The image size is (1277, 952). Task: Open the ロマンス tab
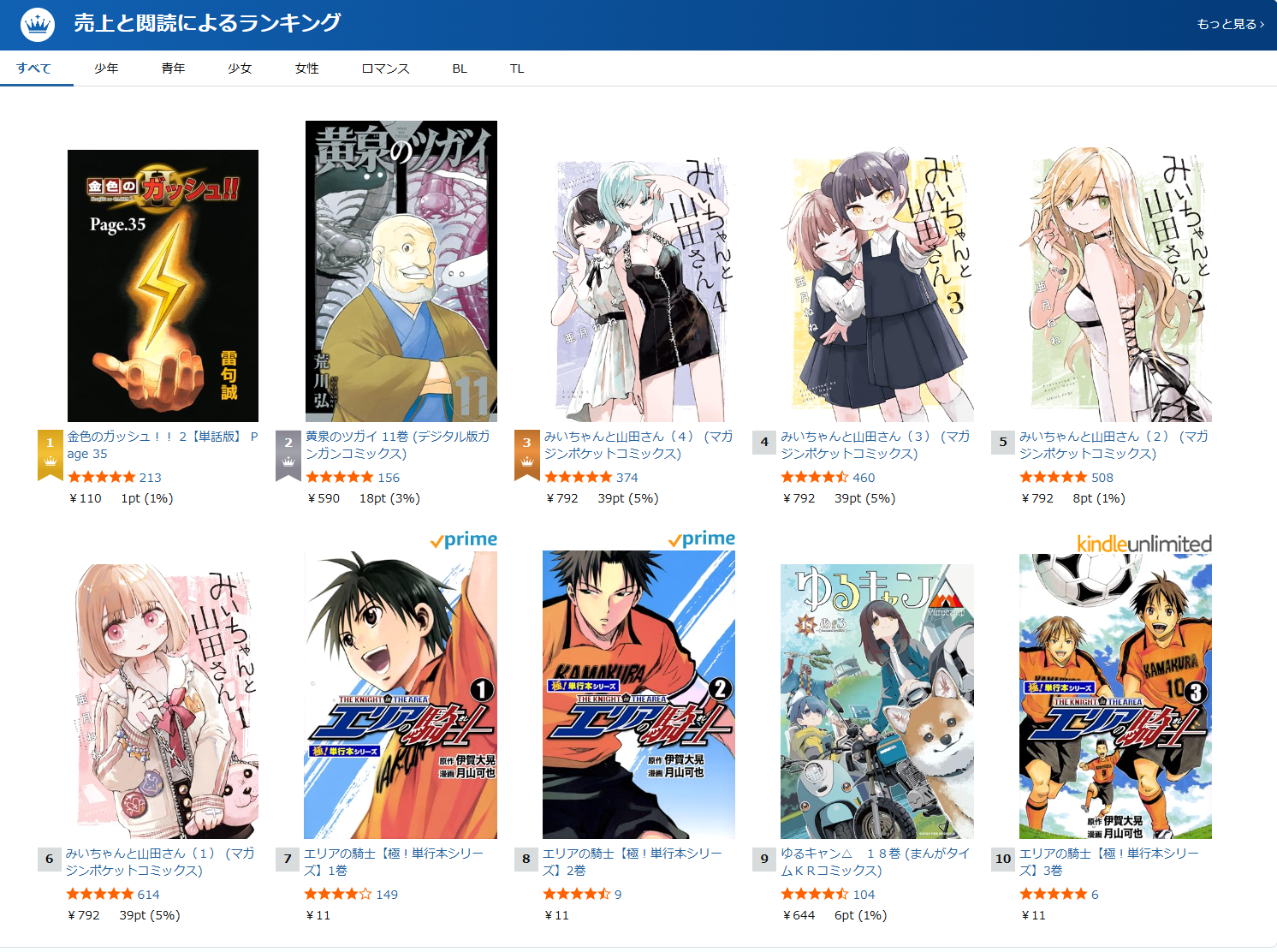[385, 68]
